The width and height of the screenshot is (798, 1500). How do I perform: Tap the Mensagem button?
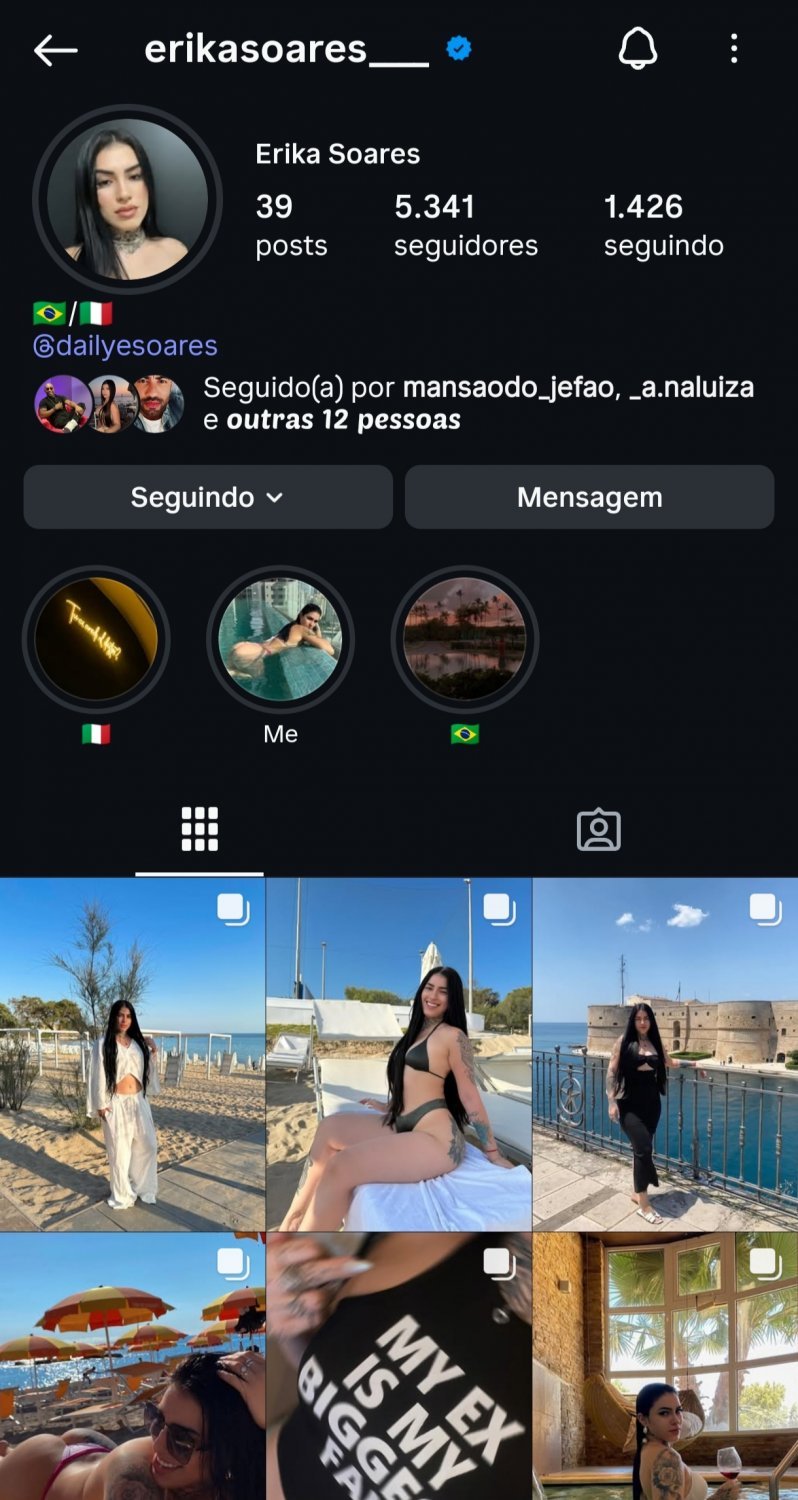589,497
